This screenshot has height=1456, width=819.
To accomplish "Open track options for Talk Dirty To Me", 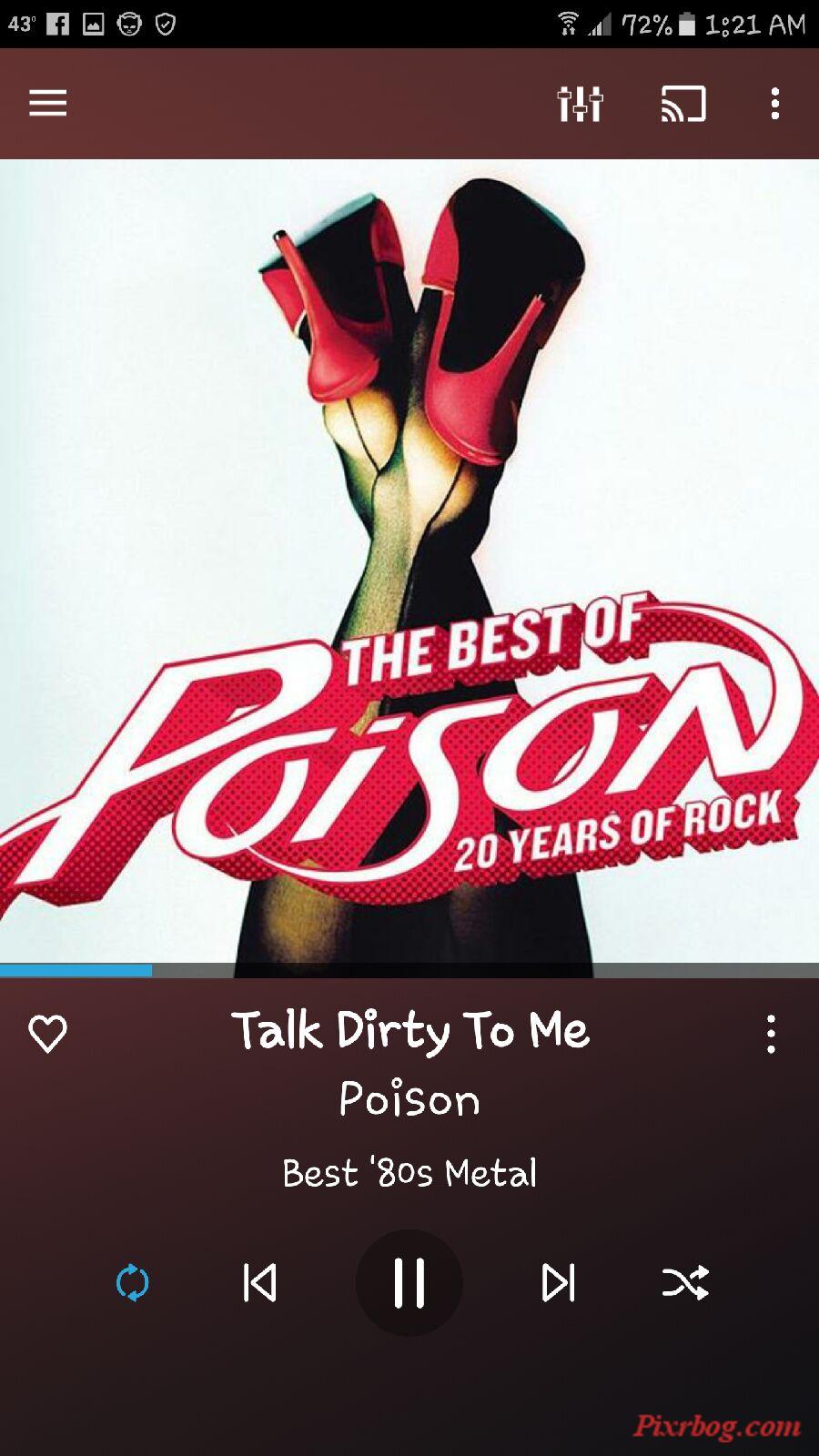I will pyautogui.click(x=771, y=1035).
